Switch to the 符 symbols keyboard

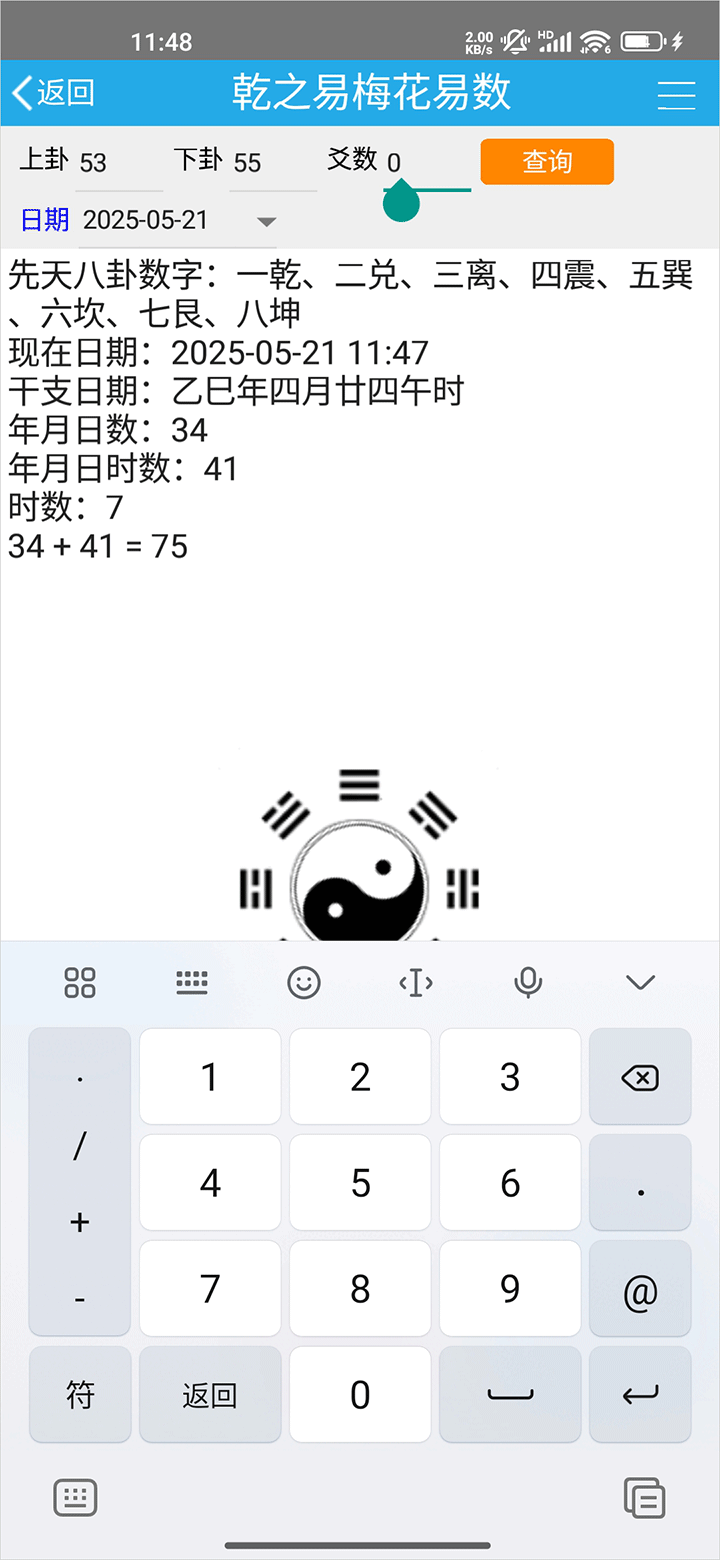click(80, 1395)
